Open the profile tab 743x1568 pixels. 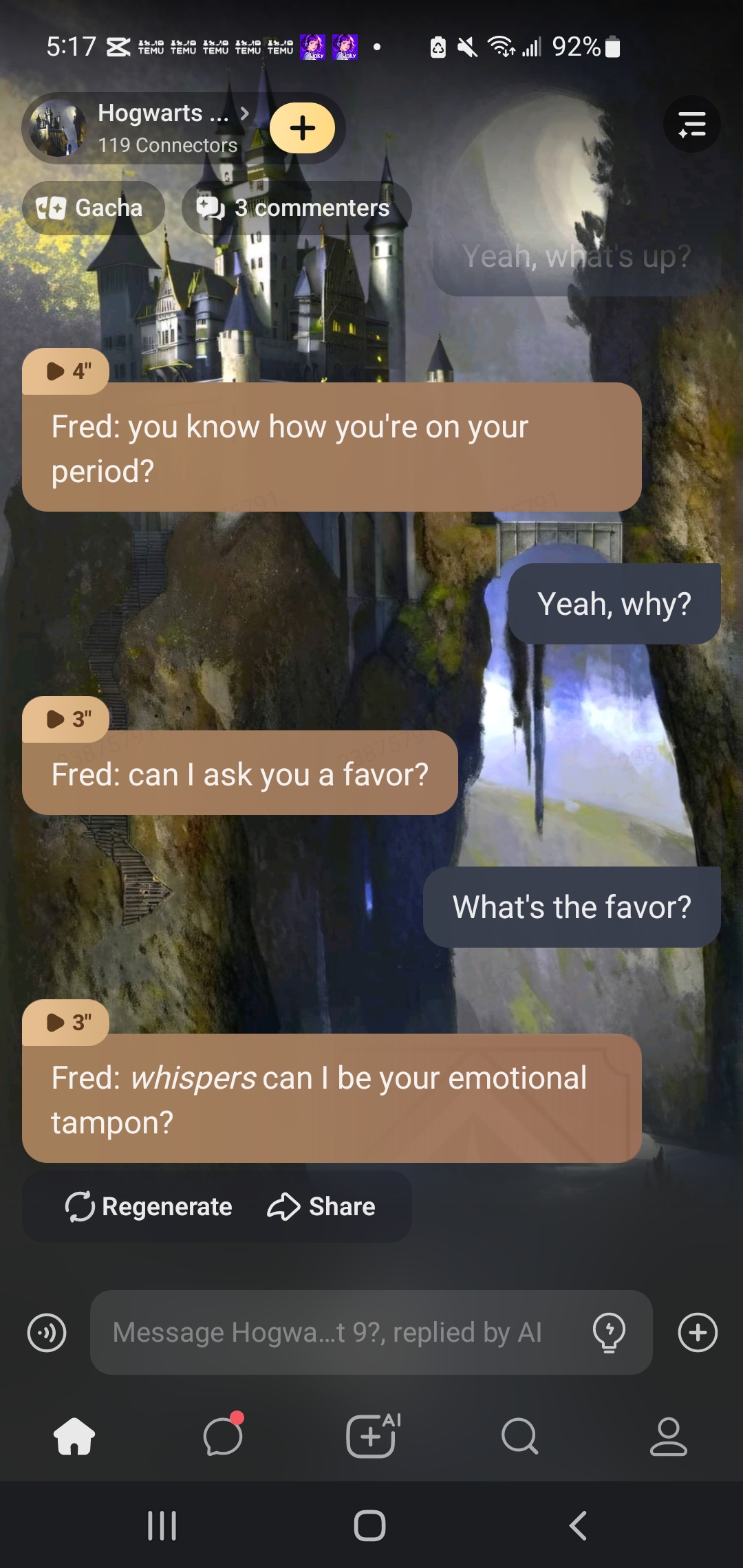point(668,1437)
